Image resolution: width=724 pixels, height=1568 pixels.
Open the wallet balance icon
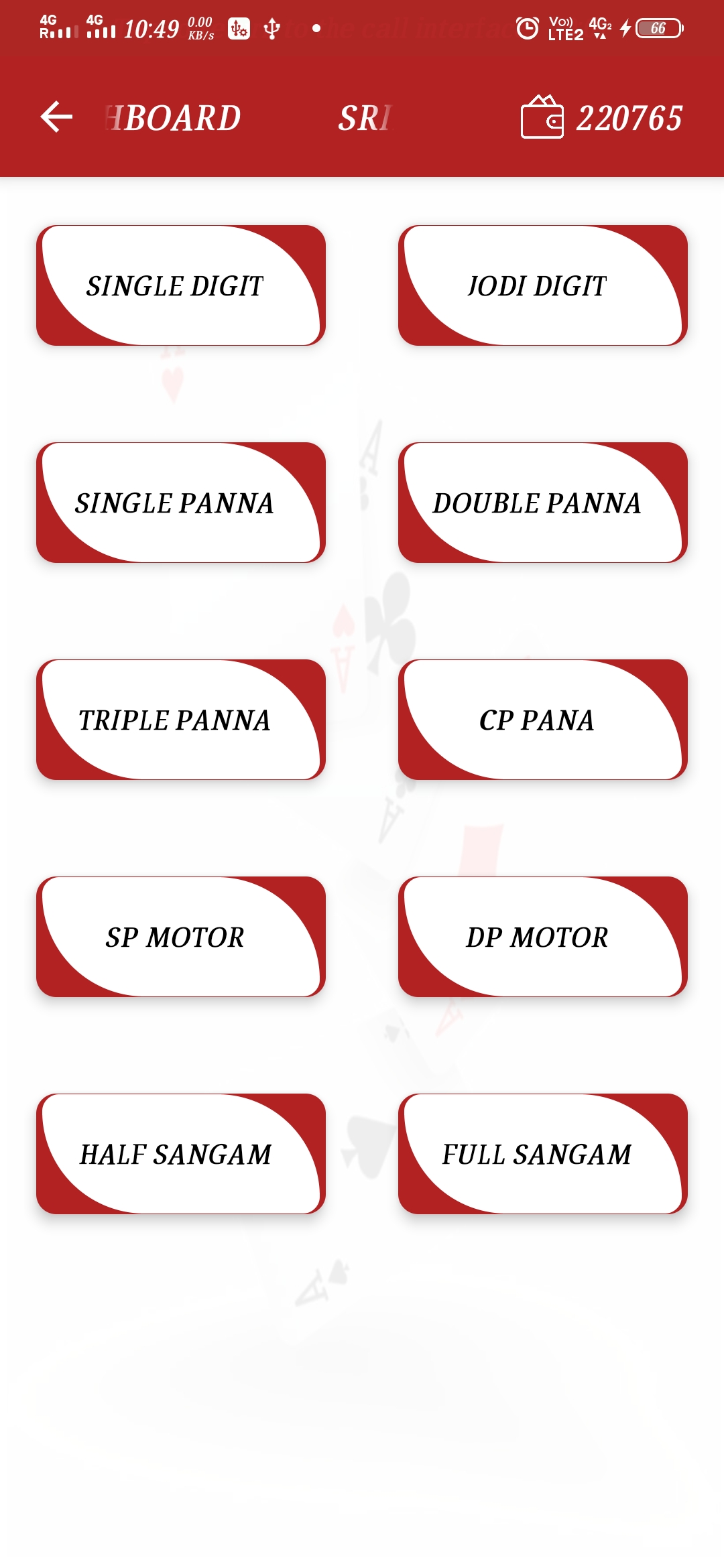(x=542, y=117)
